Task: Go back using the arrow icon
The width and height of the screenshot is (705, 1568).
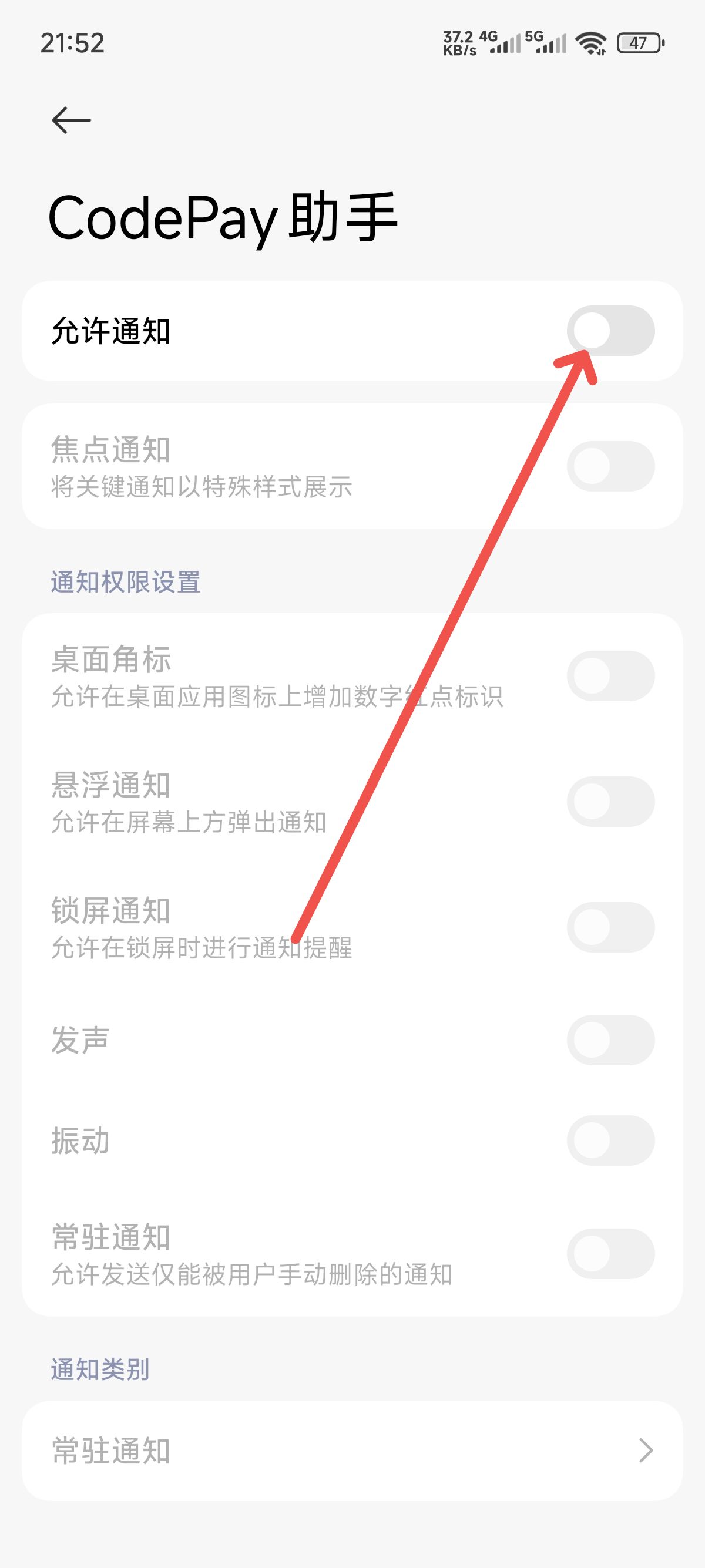Action: pyautogui.click(x=71, y=120)
